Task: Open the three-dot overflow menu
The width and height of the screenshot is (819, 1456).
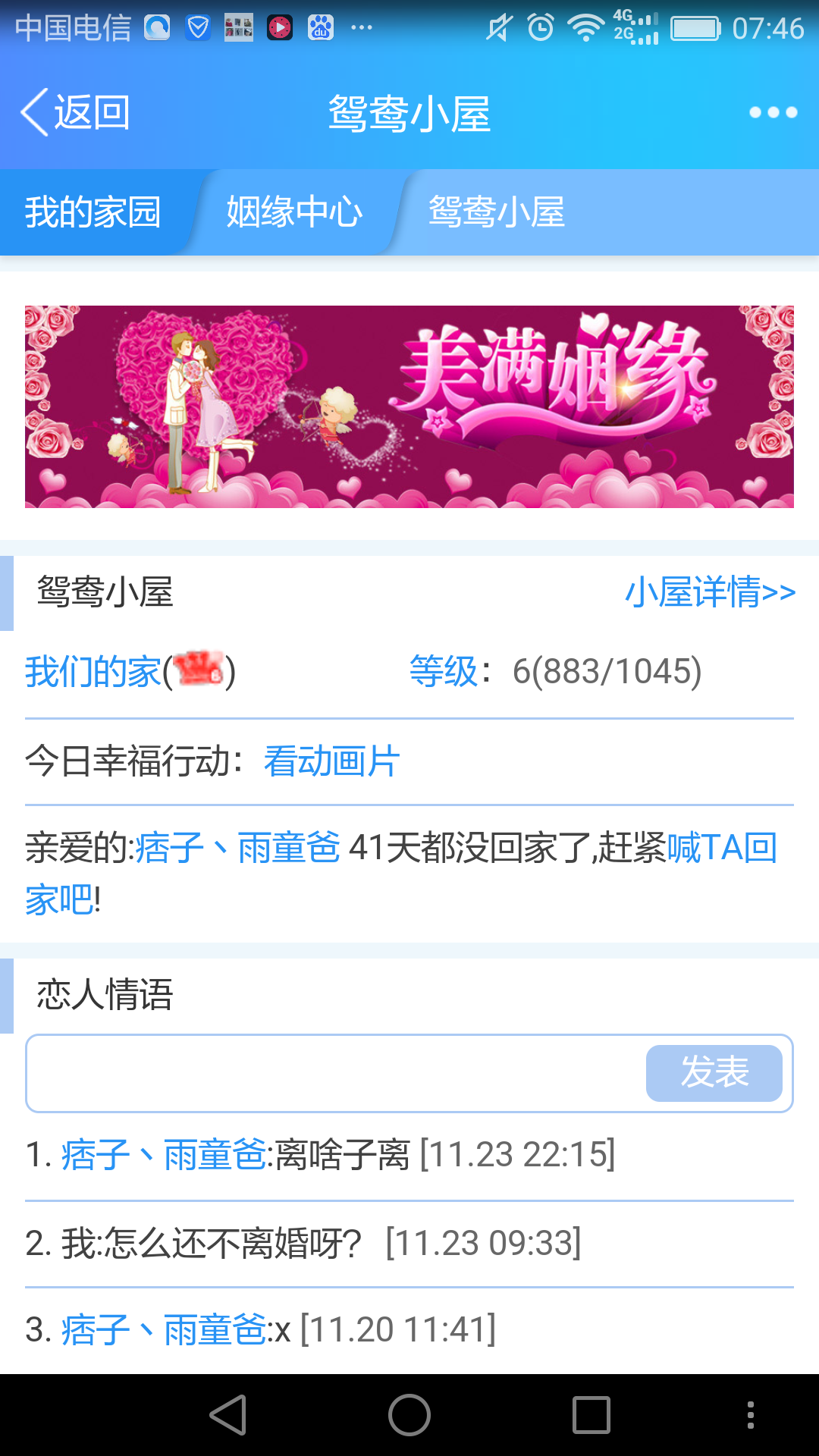Action: click(773, 113)
